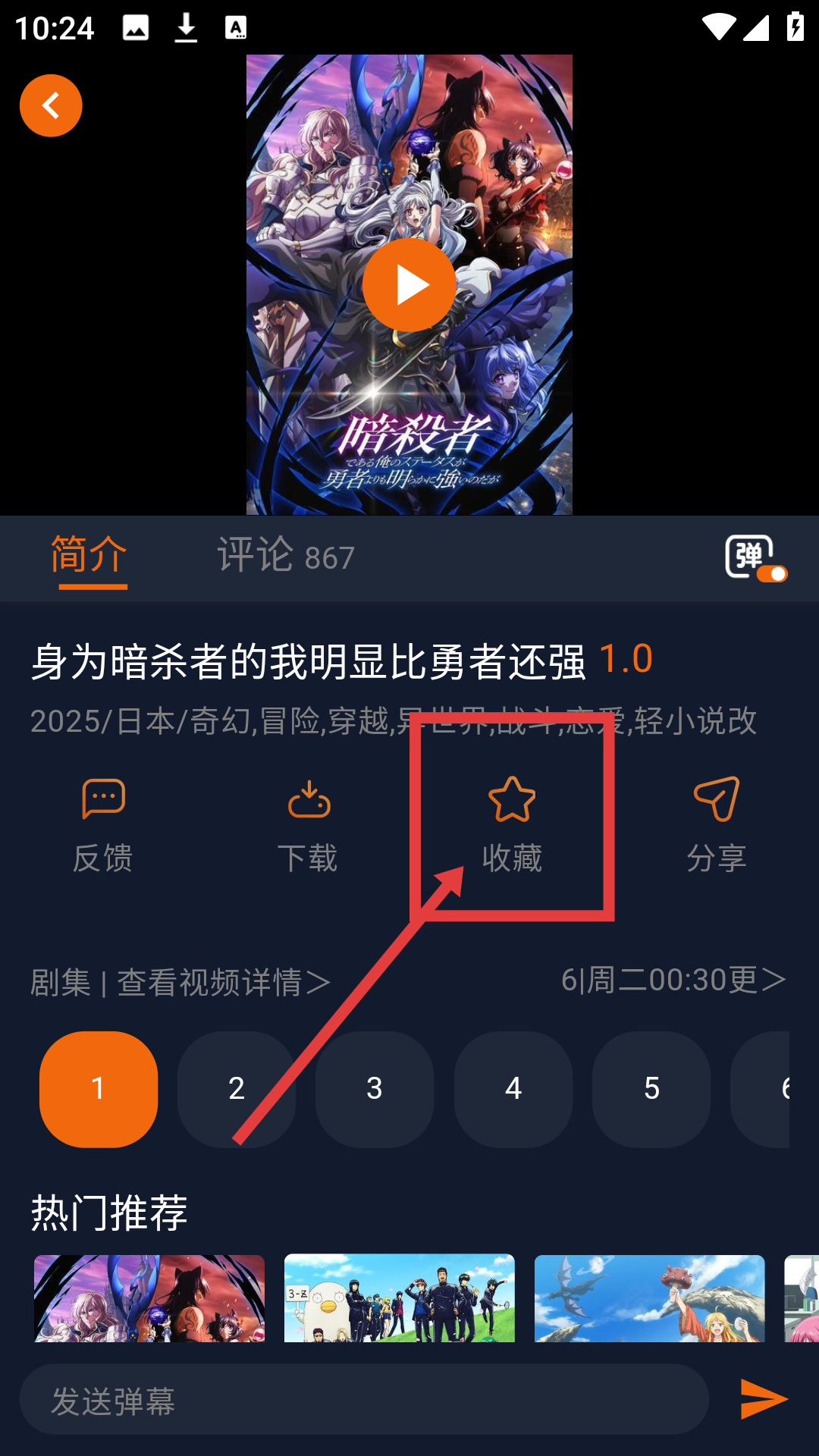Screen dimensions: 819x1456
Task: Play the video
Action: (x=409, y=285)
